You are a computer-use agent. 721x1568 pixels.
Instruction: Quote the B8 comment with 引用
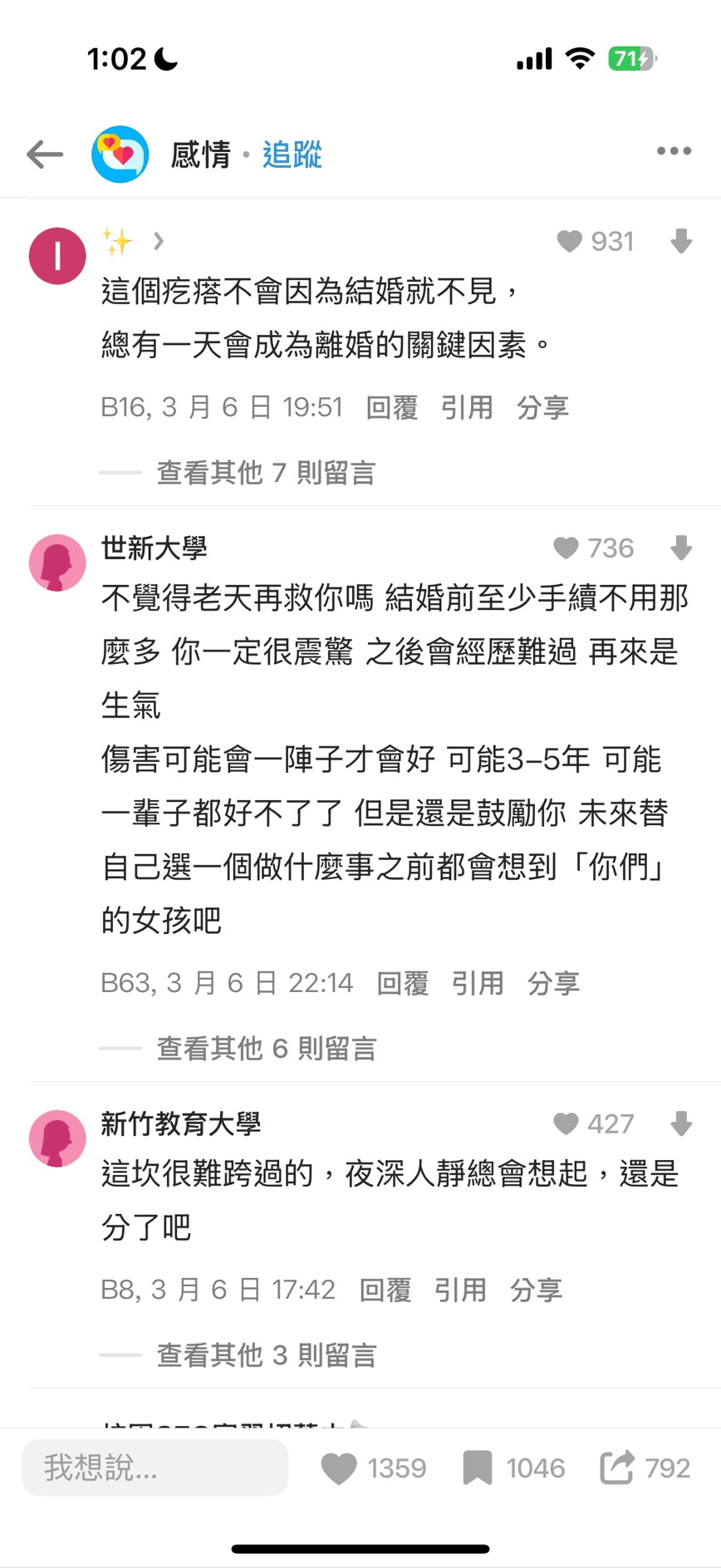pyautogui.click(x=460, y=1290)
